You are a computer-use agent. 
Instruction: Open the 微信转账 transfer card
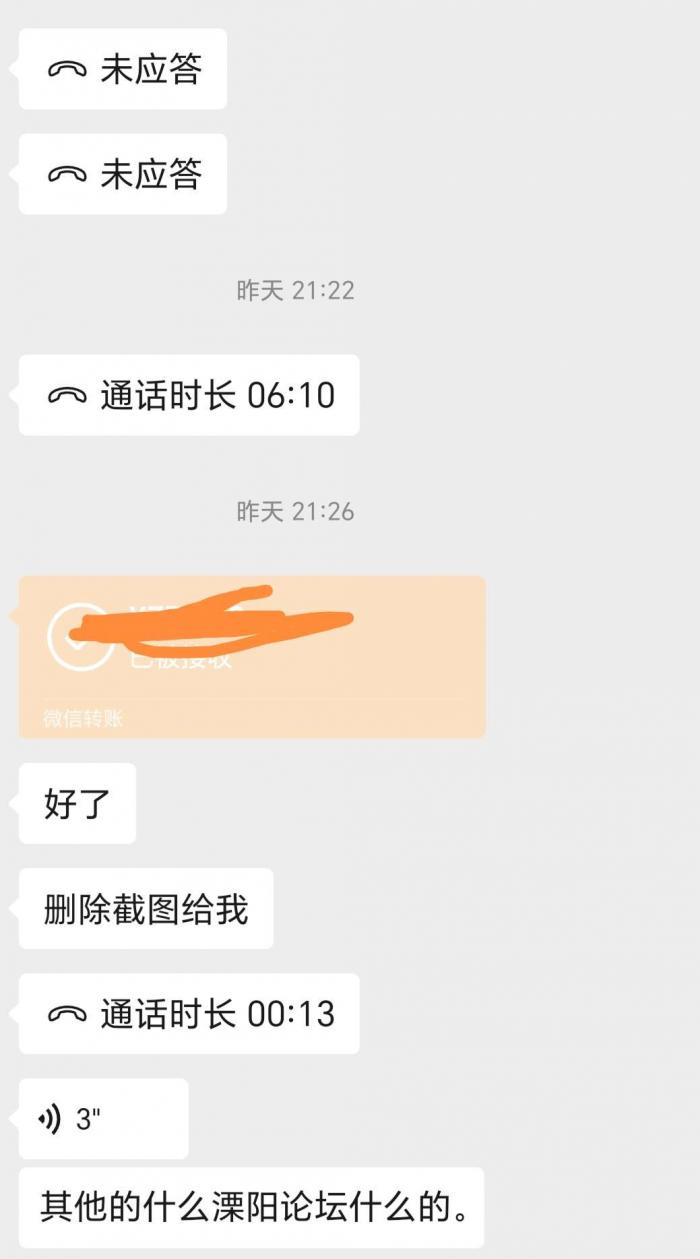point(252,657)
